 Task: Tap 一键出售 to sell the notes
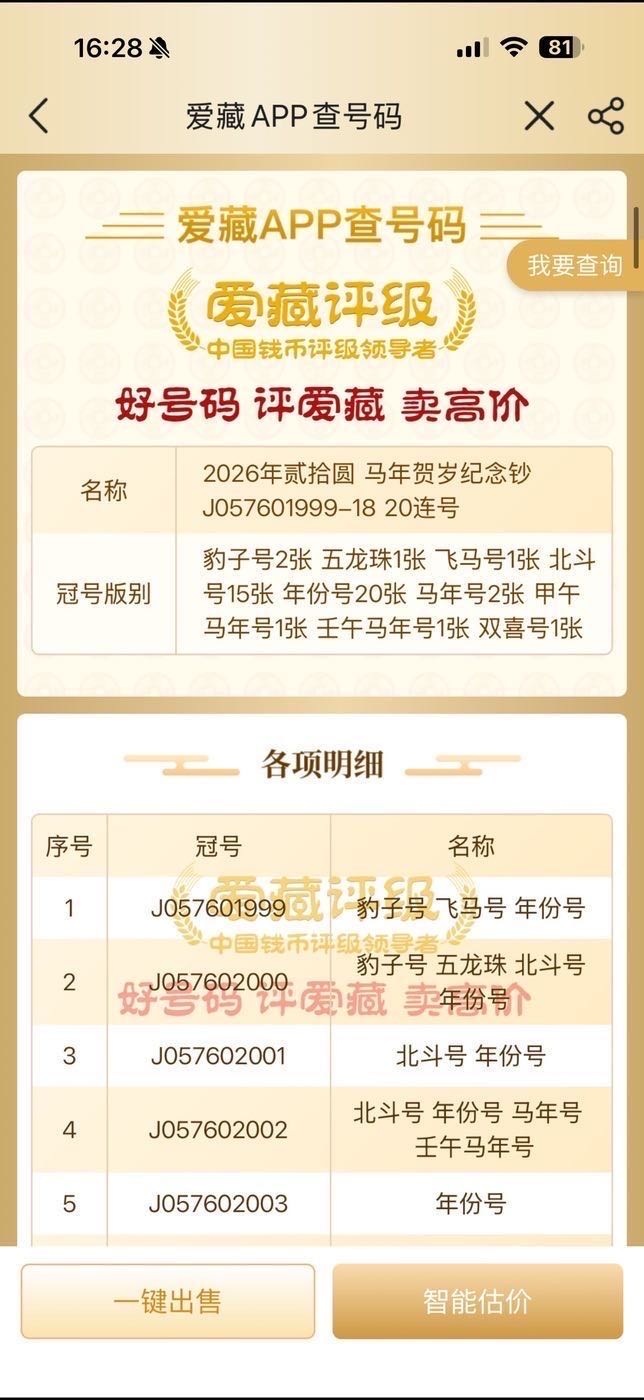[x=168, y=1301]
